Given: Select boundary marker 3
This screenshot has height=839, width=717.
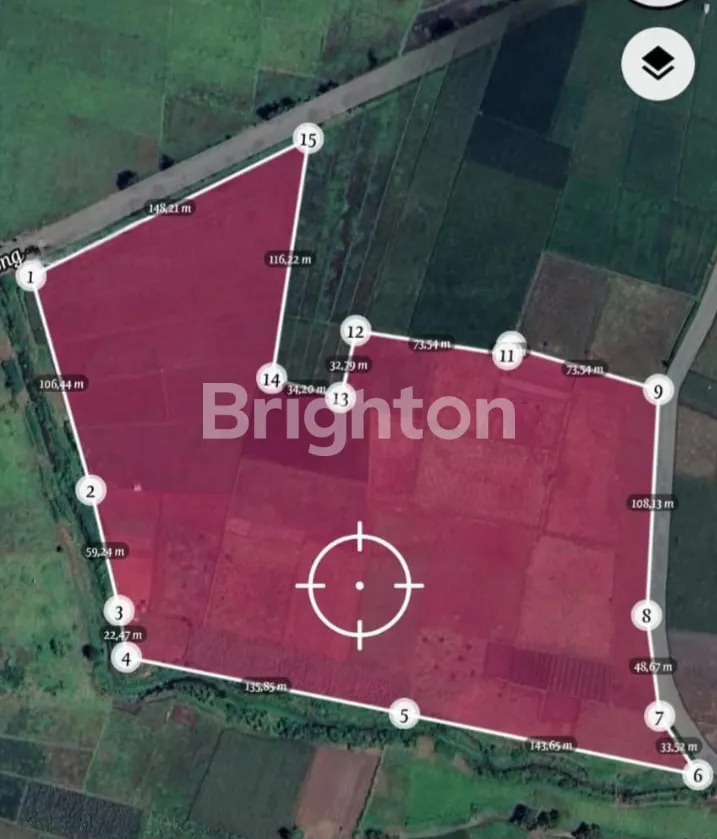Looking at the screenshot, I should pyautogui.click(x=119, y=612).
